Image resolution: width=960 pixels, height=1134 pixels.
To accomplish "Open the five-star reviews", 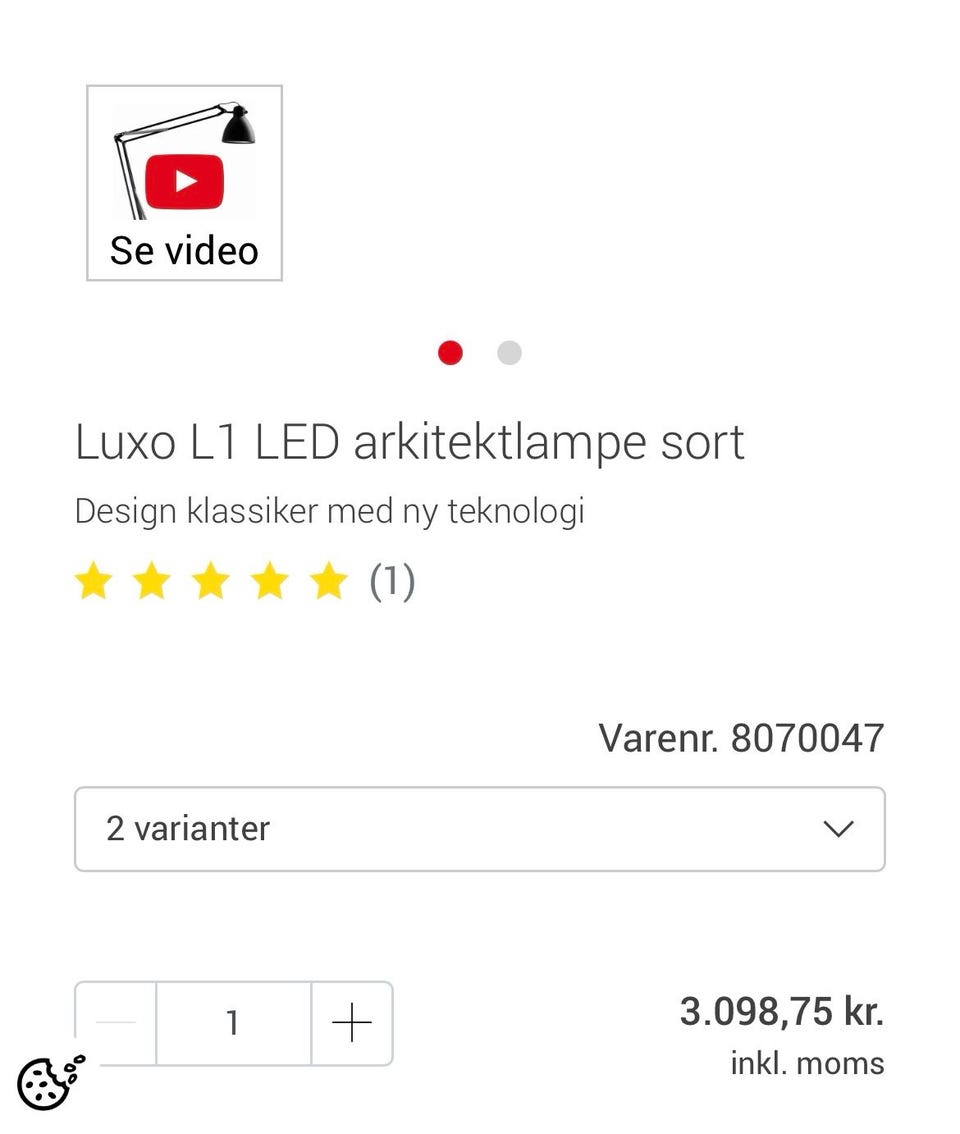I will coord(212,581).
